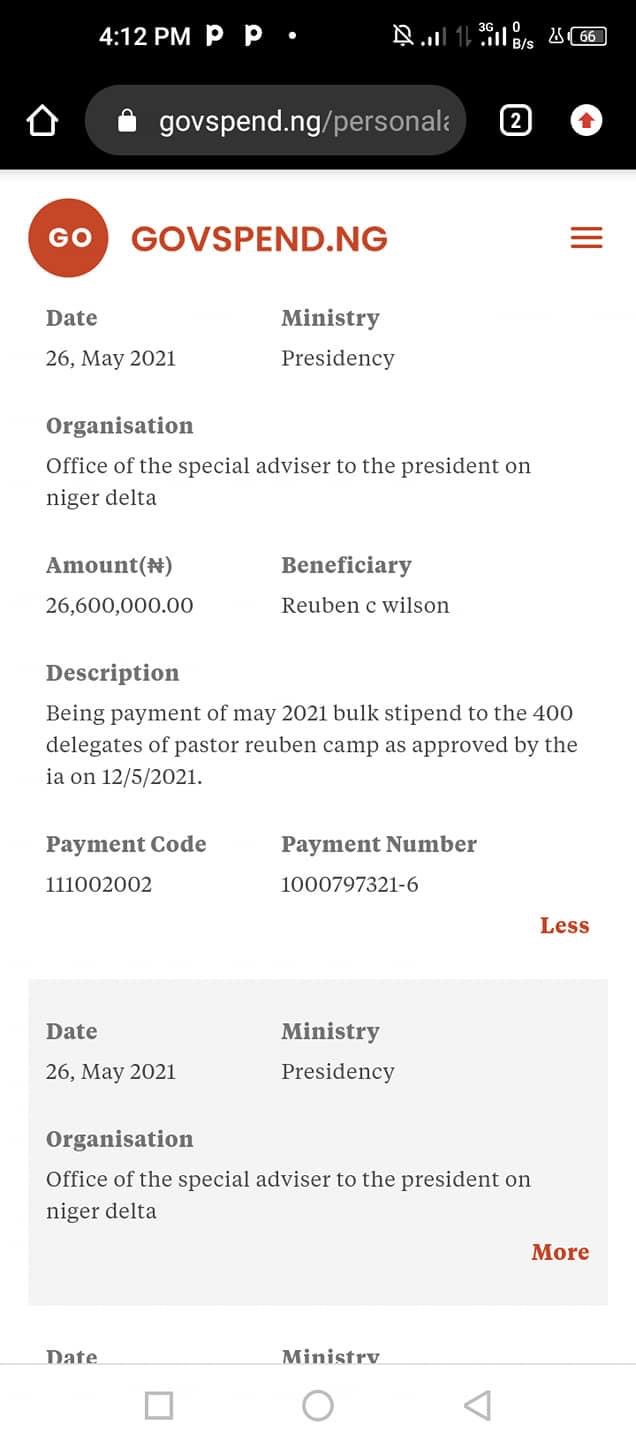Expand the second record with More
This screenshot has height=1448, width=636.
560,1252
